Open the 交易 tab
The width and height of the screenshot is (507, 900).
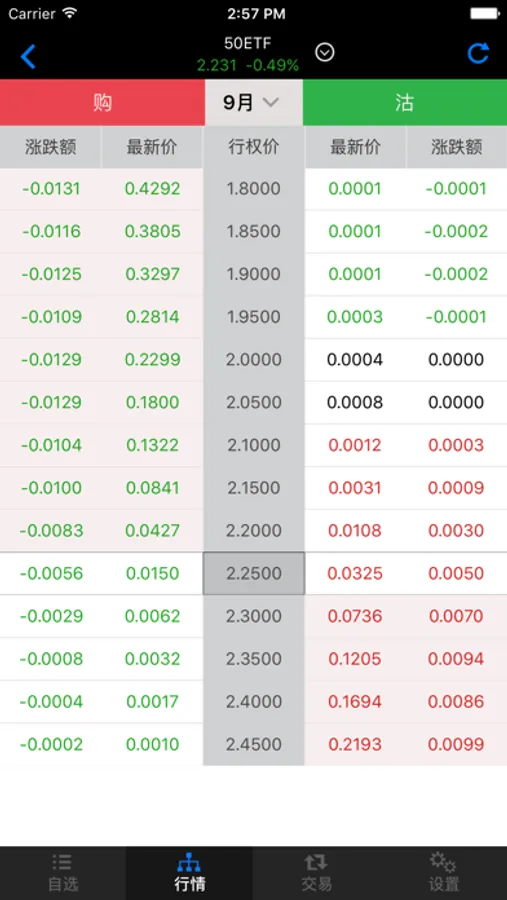coord(316,872)
